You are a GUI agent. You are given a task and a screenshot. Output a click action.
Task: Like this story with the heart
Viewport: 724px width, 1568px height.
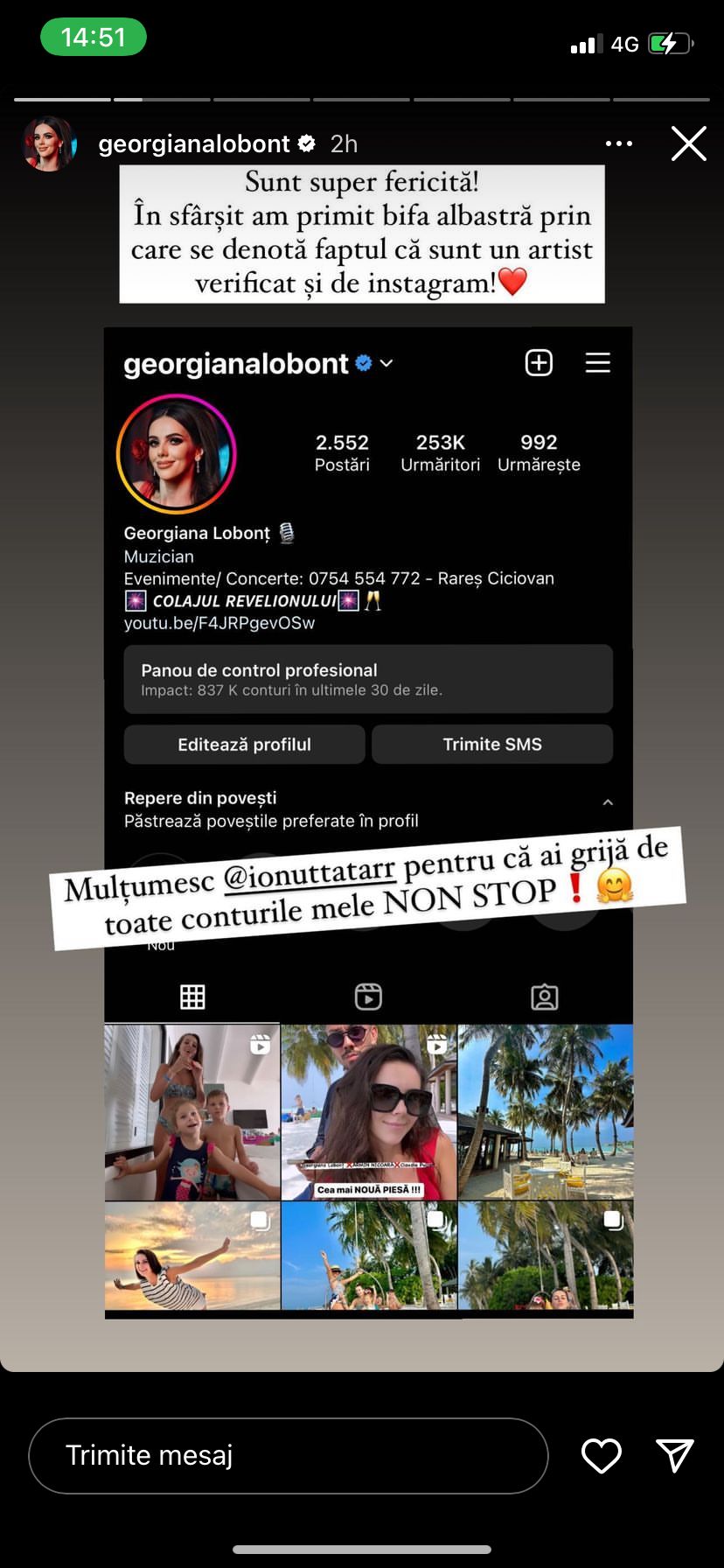(602, 1455)
